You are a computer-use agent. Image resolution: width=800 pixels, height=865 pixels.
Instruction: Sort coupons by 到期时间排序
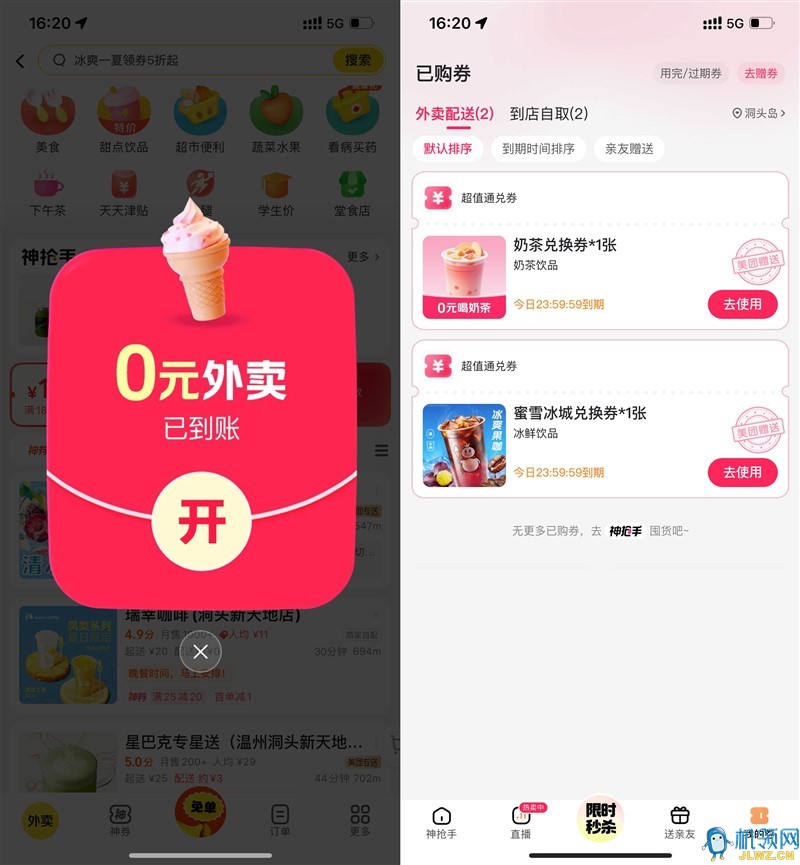(538, 149)
